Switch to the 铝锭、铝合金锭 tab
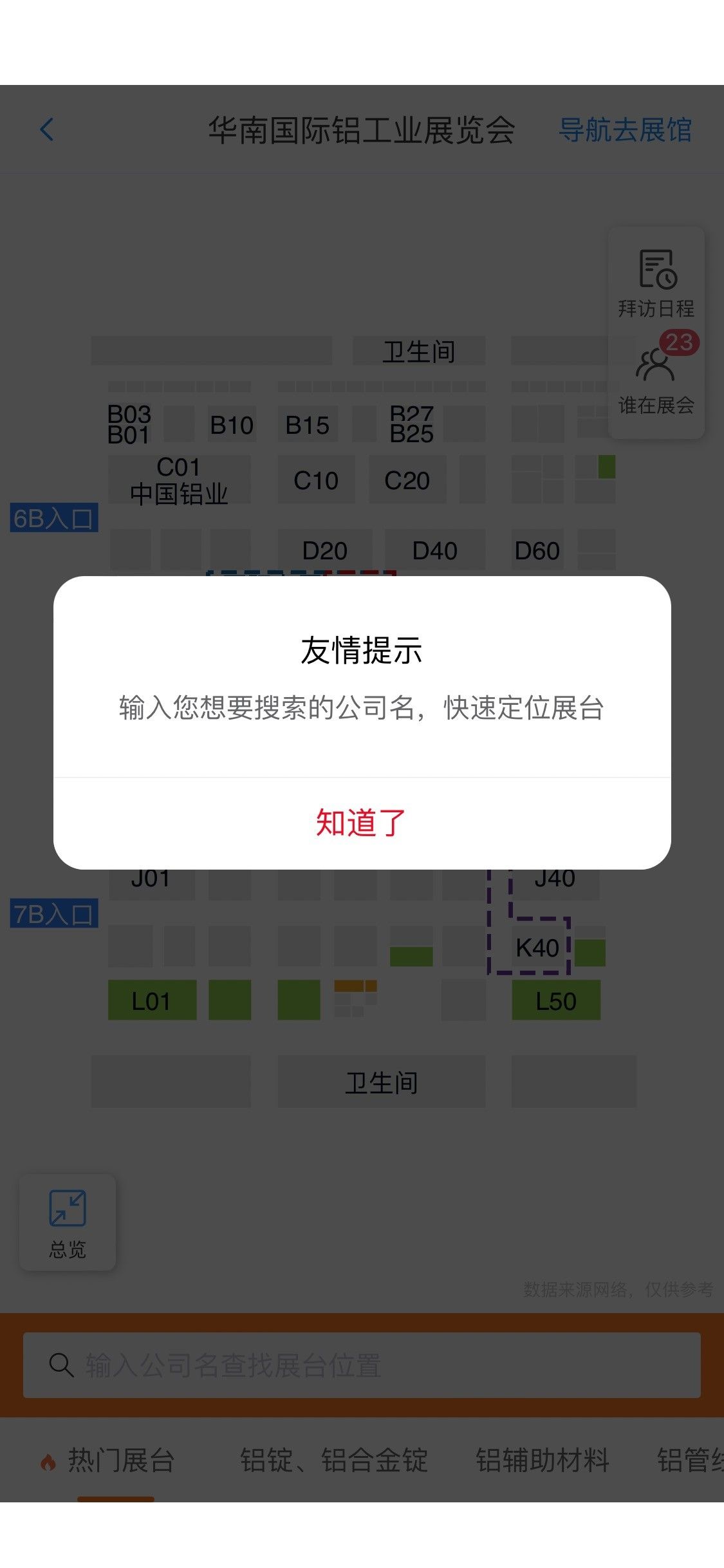This screenshot has width=724, height=1568. 333,1460
